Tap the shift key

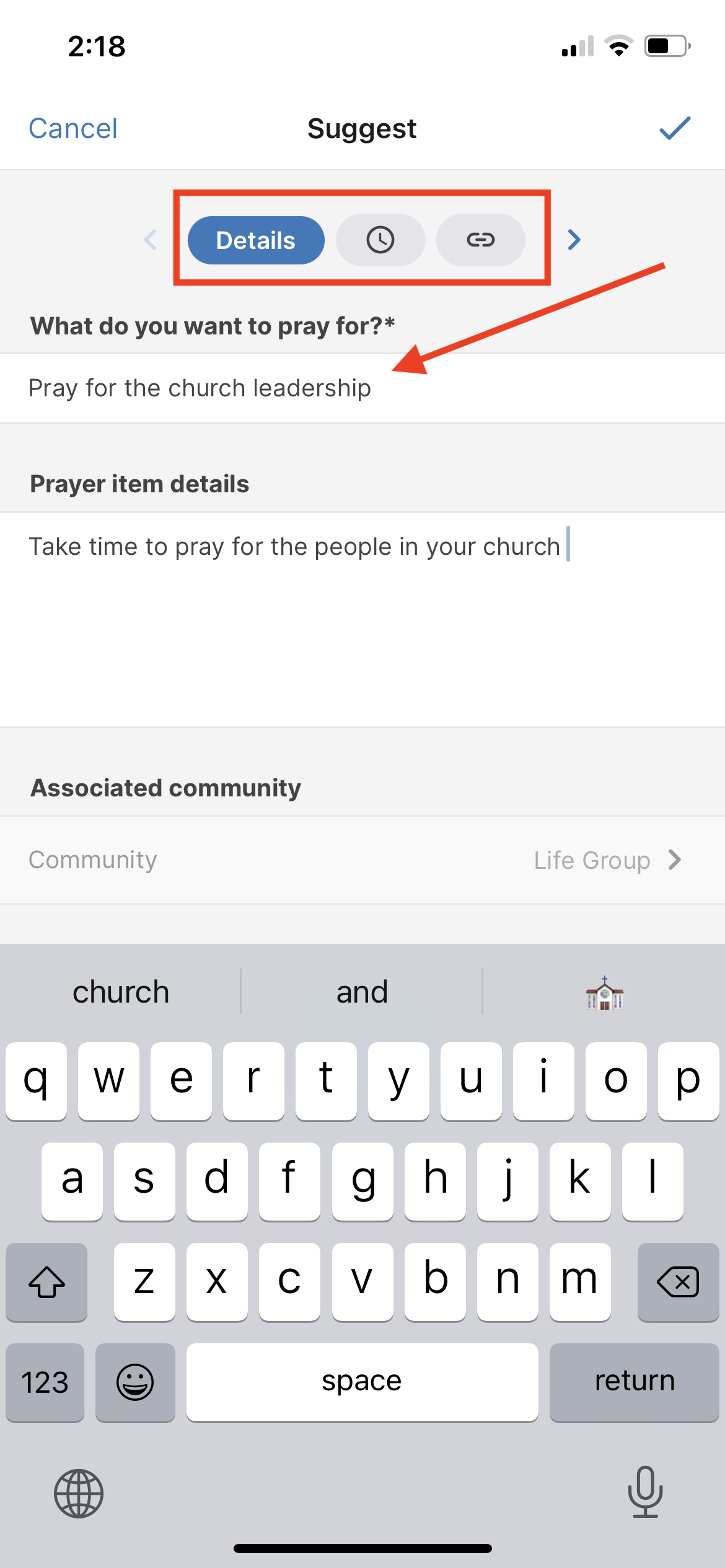click(x=46, y=1282)
